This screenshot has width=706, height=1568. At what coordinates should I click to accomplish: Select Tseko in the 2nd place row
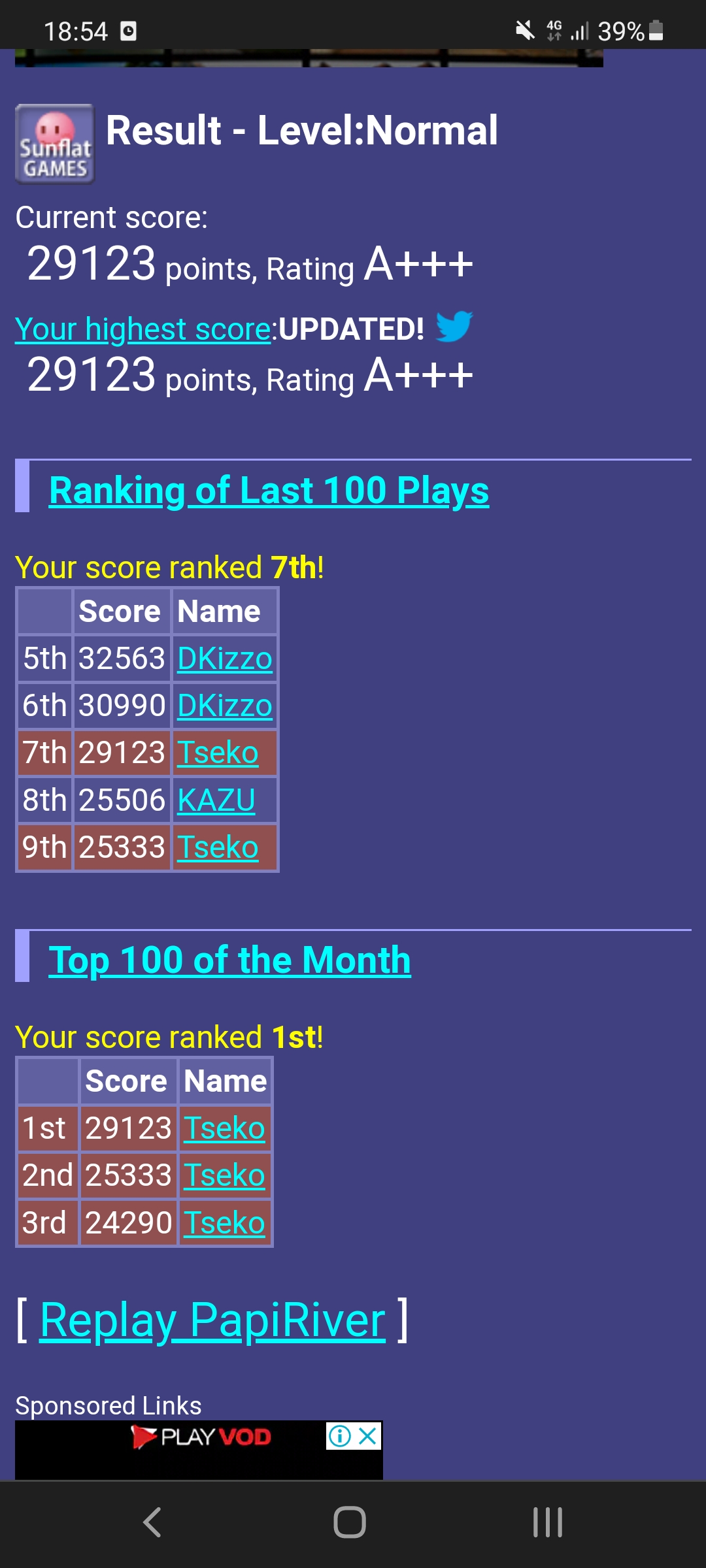224,1175
